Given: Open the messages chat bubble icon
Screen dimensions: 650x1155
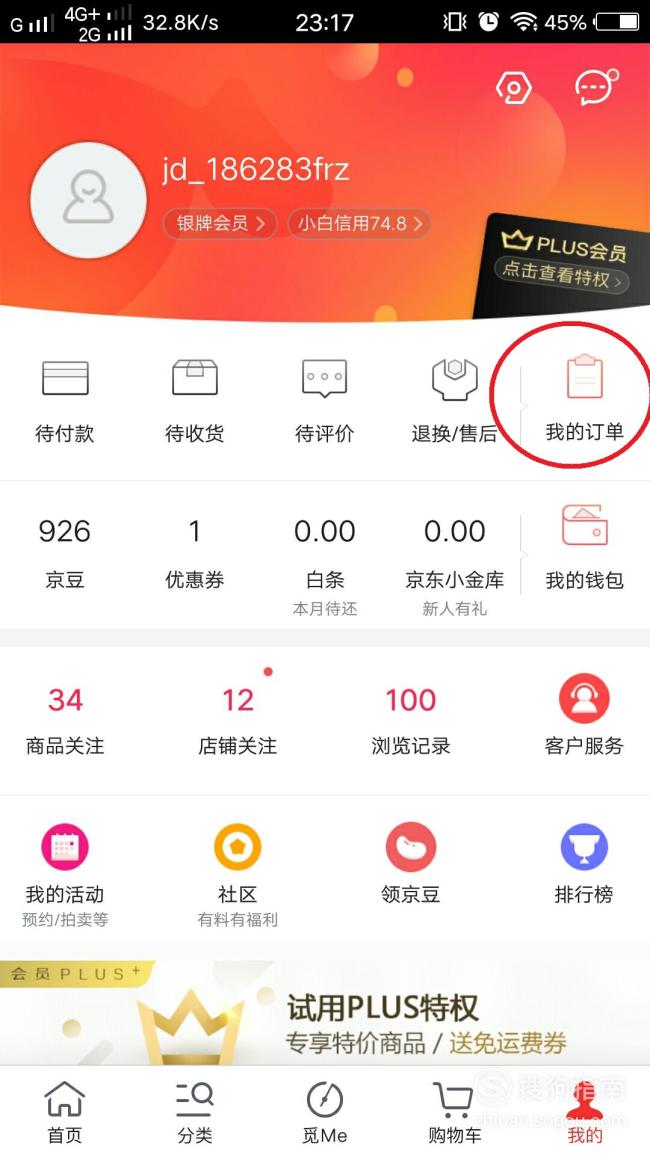Looking at the screenshot, I should 595,87.
